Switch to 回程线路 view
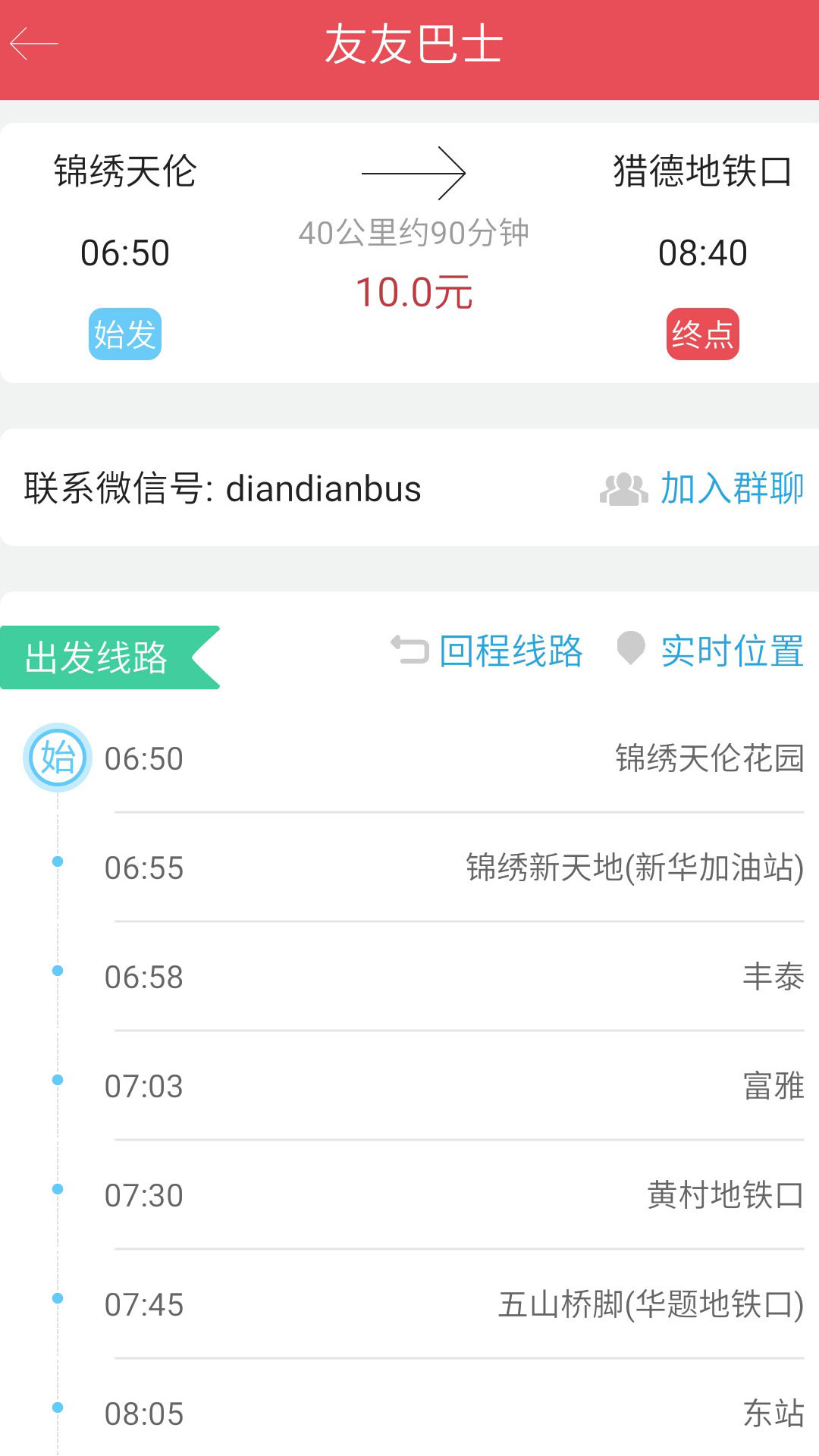 [512, 649]
